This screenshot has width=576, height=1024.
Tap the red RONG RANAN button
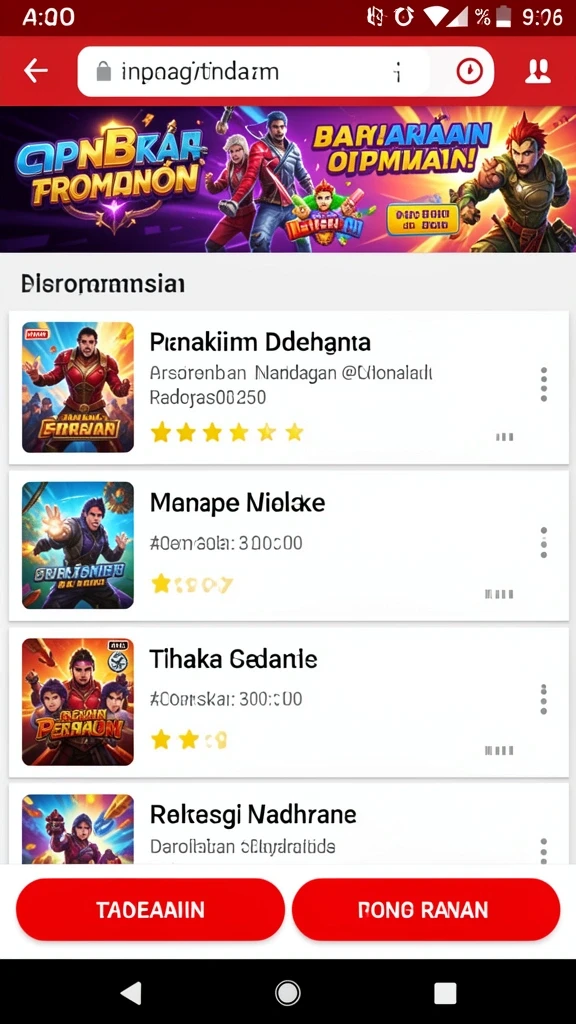click(x=426, y=909)
